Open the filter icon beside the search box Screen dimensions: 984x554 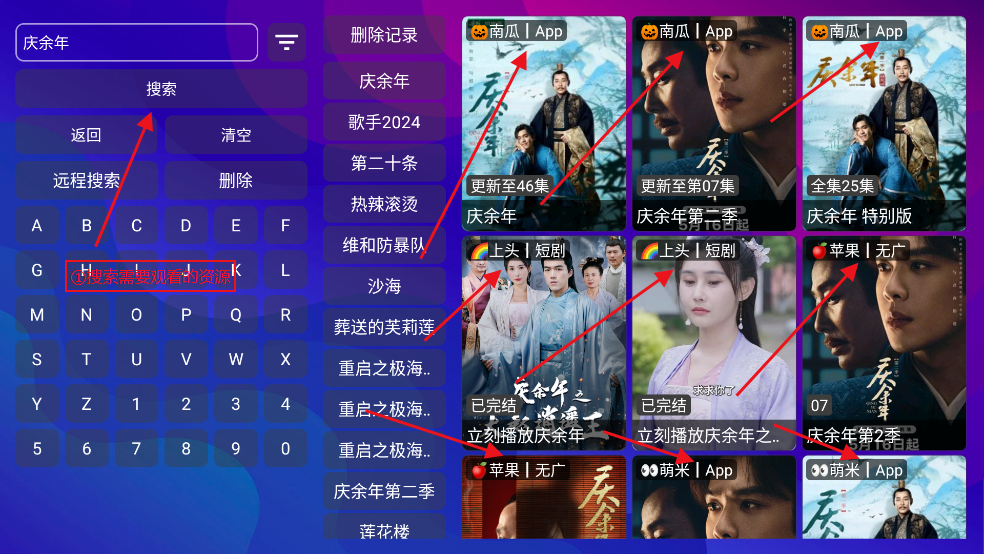287,43
